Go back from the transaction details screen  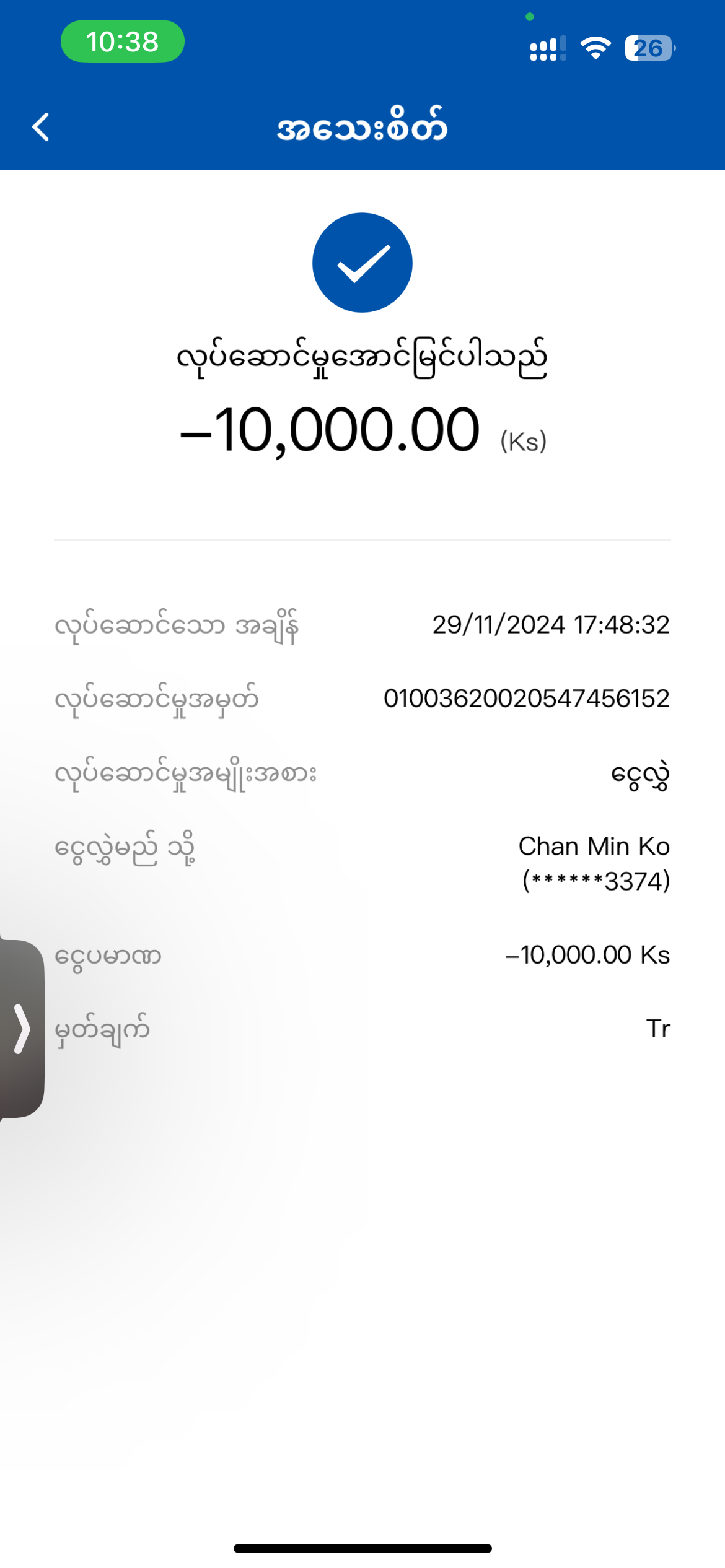41,128
